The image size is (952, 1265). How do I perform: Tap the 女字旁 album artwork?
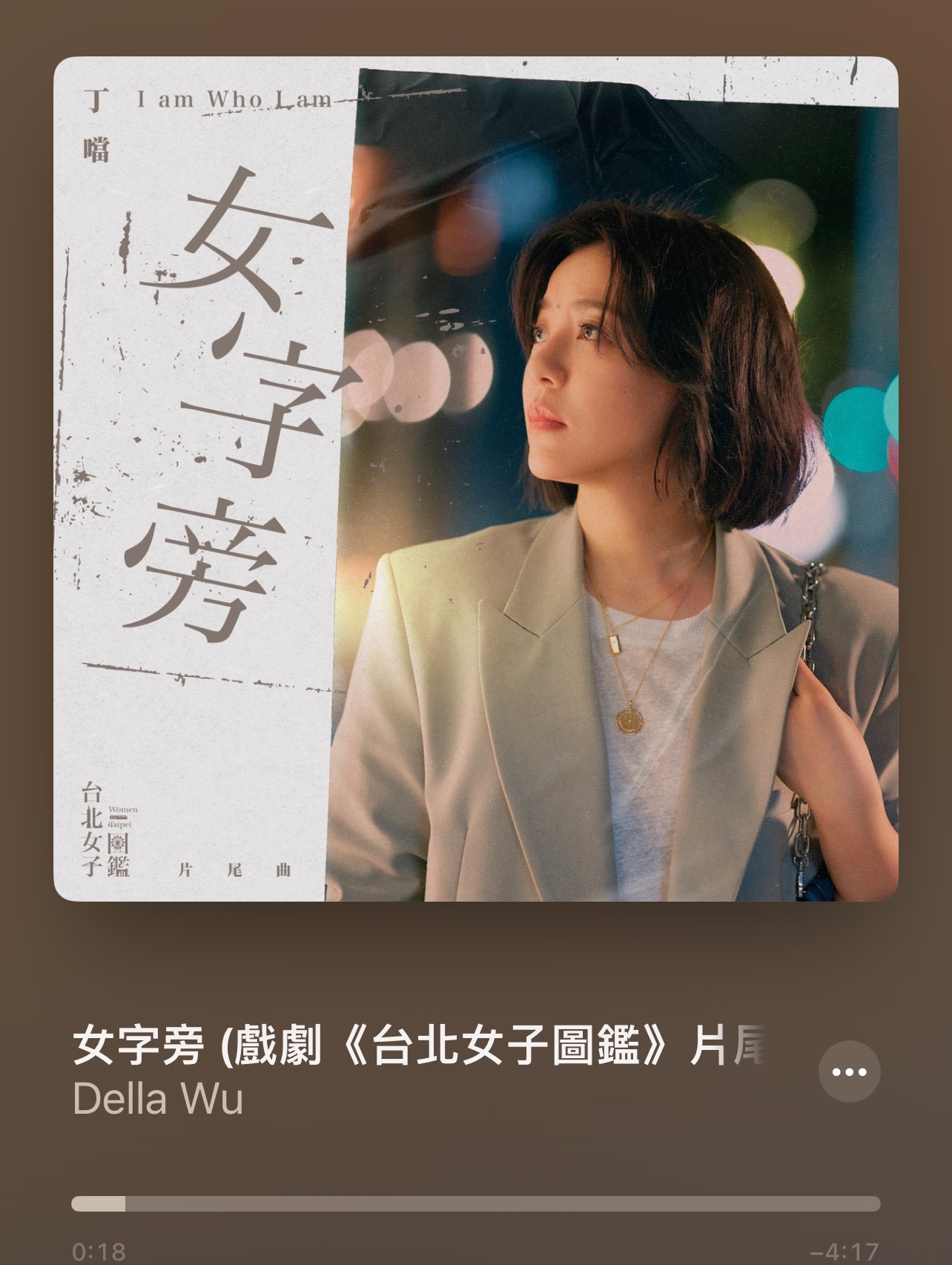(x=475, y=479)
